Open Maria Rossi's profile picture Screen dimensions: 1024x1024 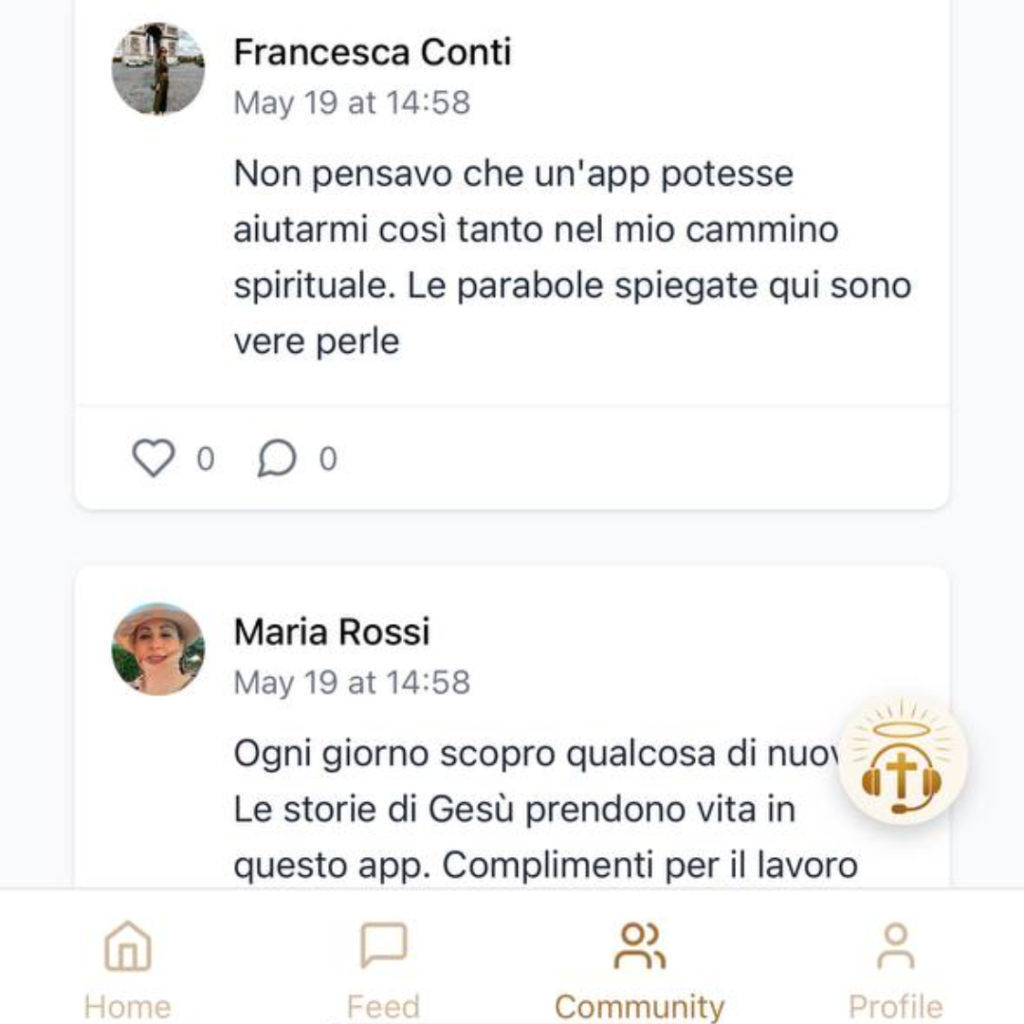click(158, 649)
